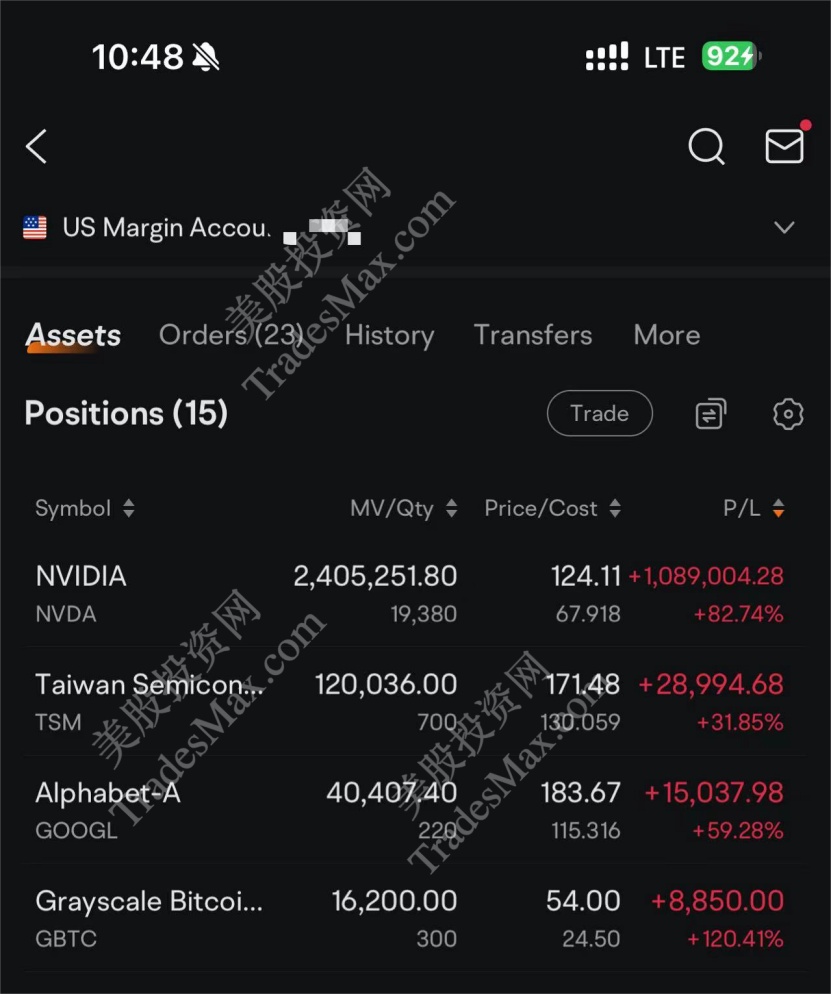Switch to the History tab
The width and height of the screenshot is (831, 994).
click(x=390, y=335)
